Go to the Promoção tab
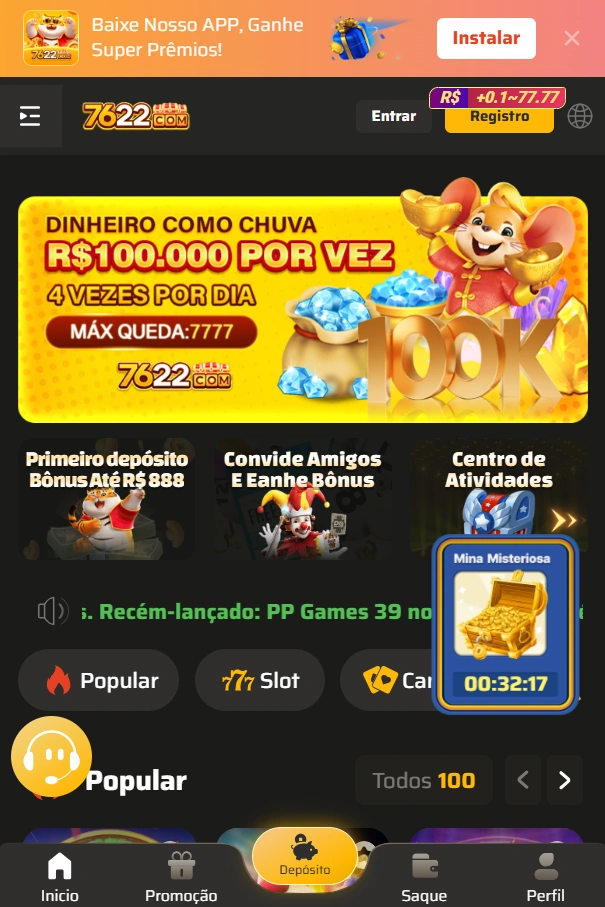 (181, 876)
